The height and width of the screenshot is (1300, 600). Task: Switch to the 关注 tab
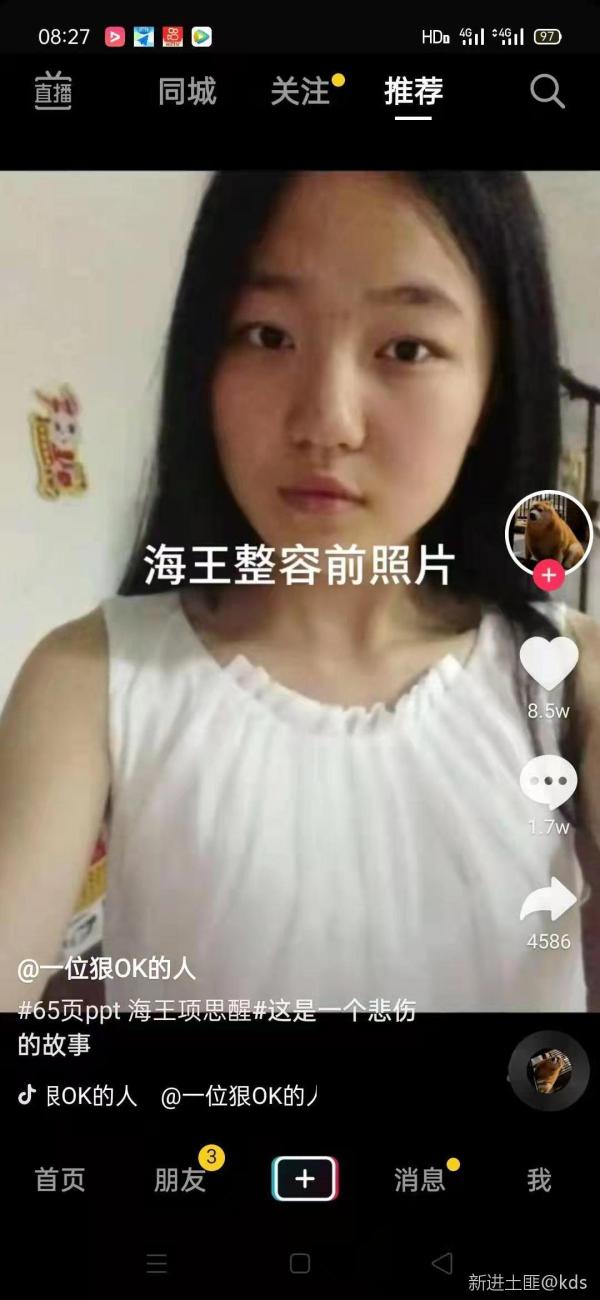click(x=300, y=92)
